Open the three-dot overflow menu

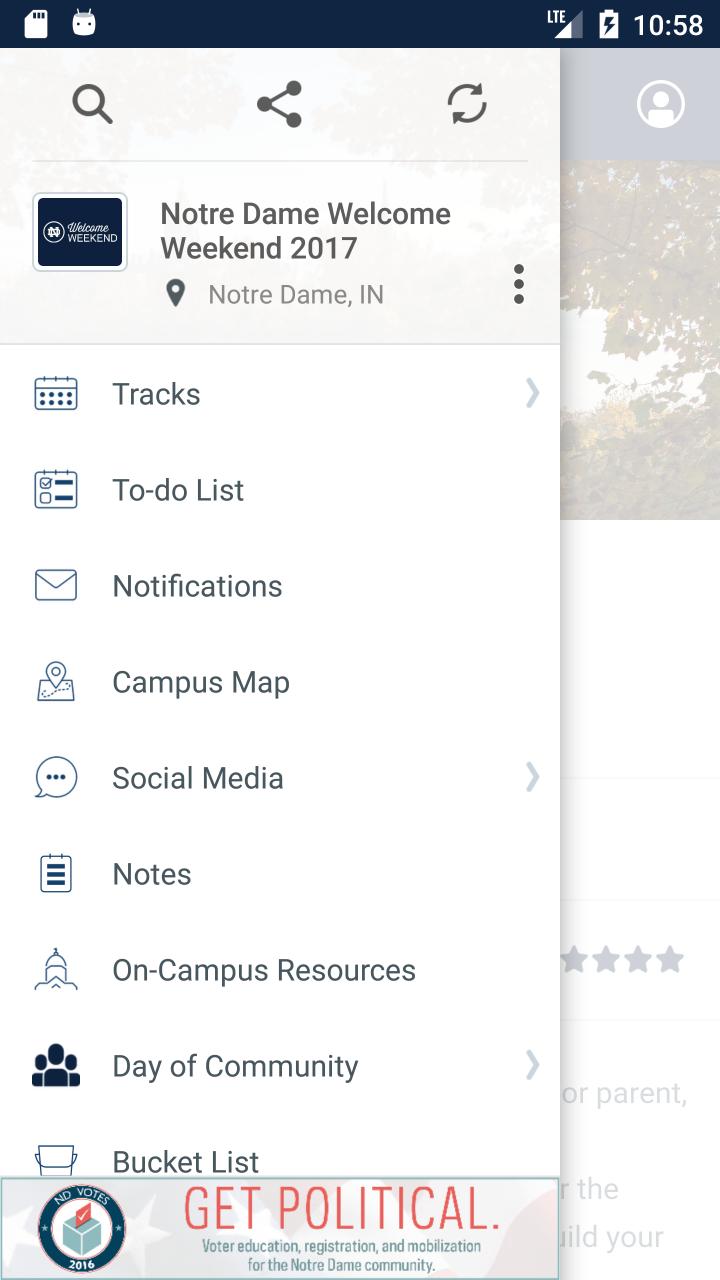[x=518, y=285]
